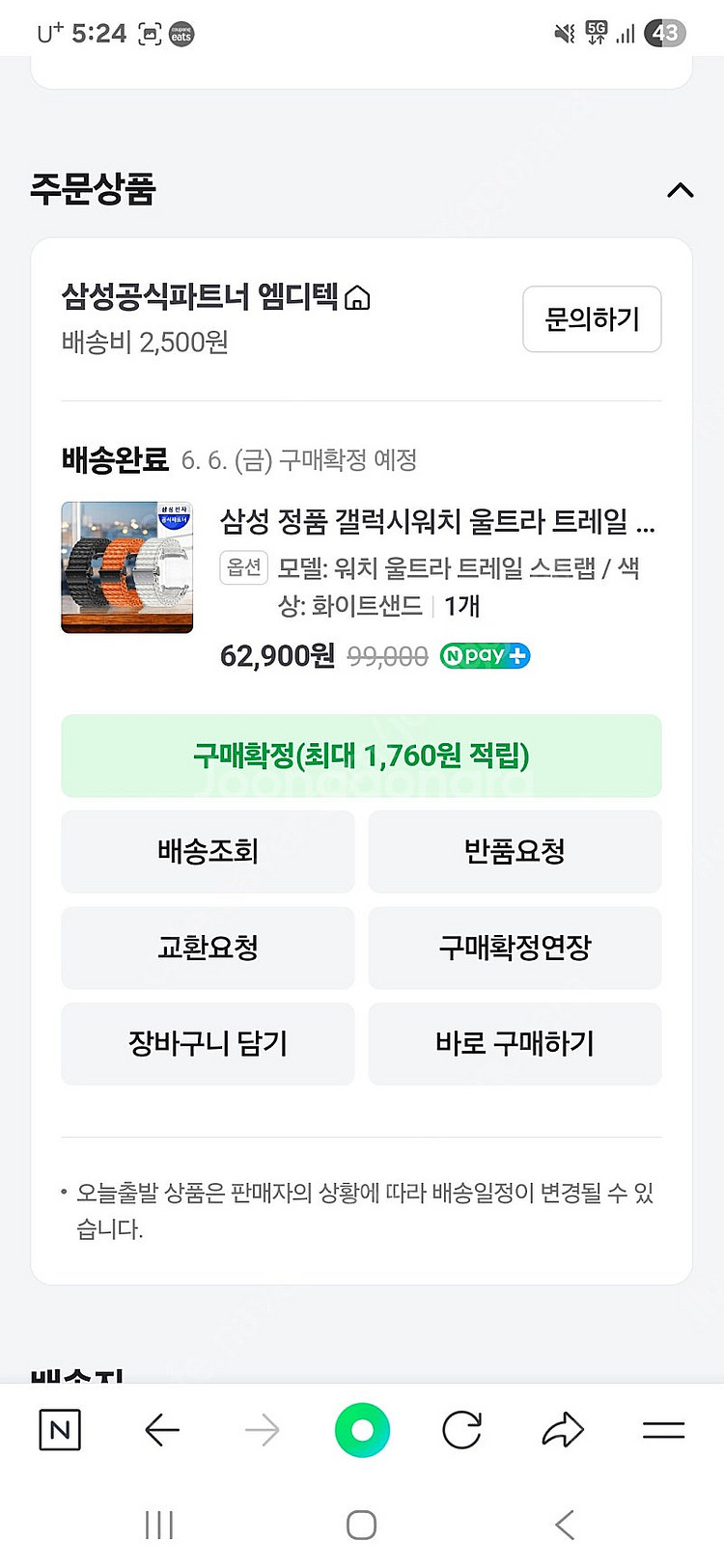Image resolution: width=724 pixels, height=1568 pixels.
Task: Tap the page refresh icon
Action: (x=461, y=1431)
